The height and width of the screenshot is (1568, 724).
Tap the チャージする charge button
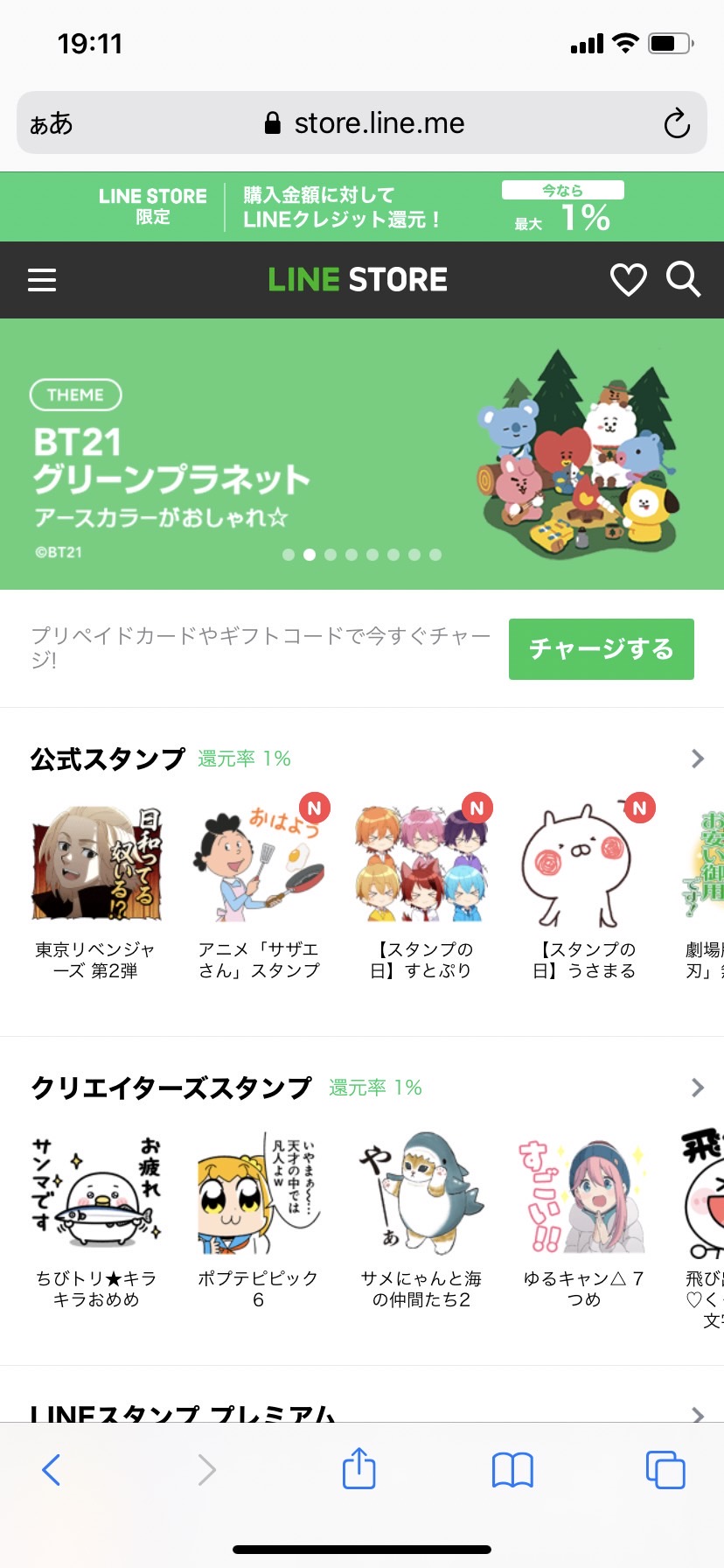pos(601,649)
